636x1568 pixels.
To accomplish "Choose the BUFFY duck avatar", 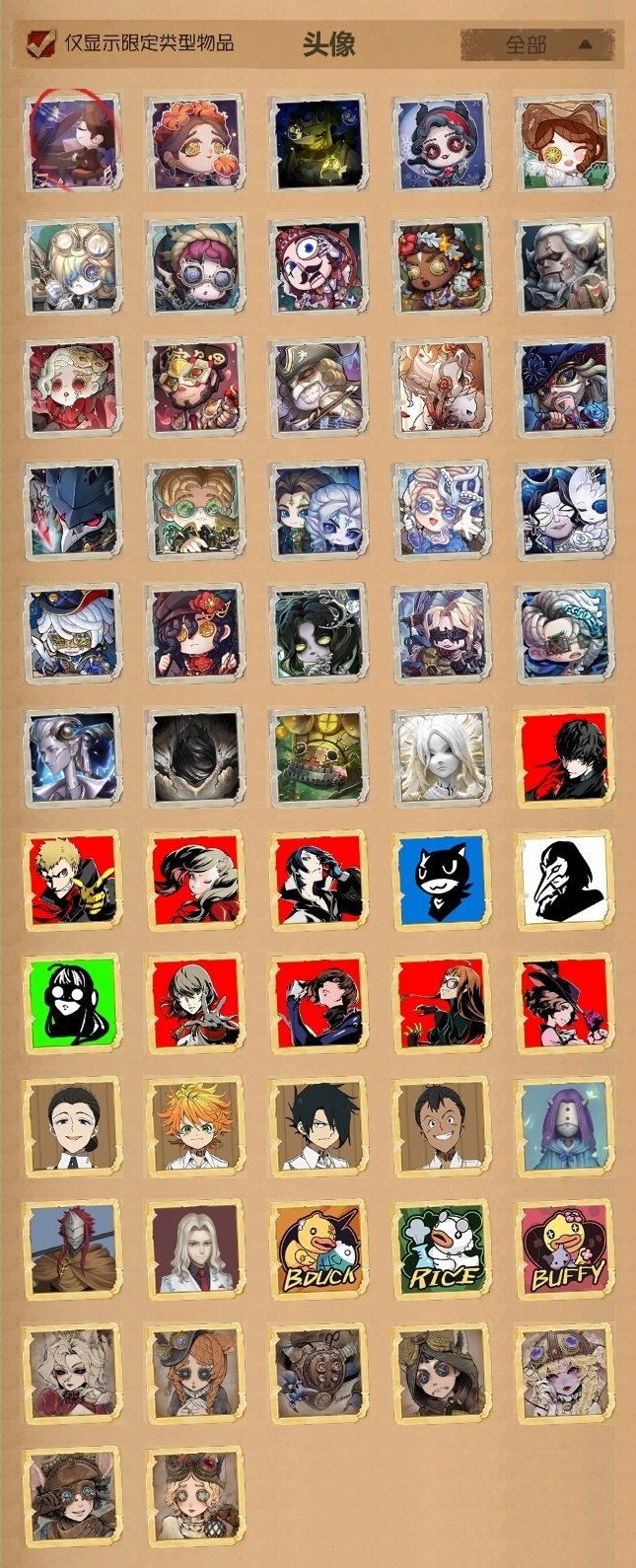I will (565, 1250).
